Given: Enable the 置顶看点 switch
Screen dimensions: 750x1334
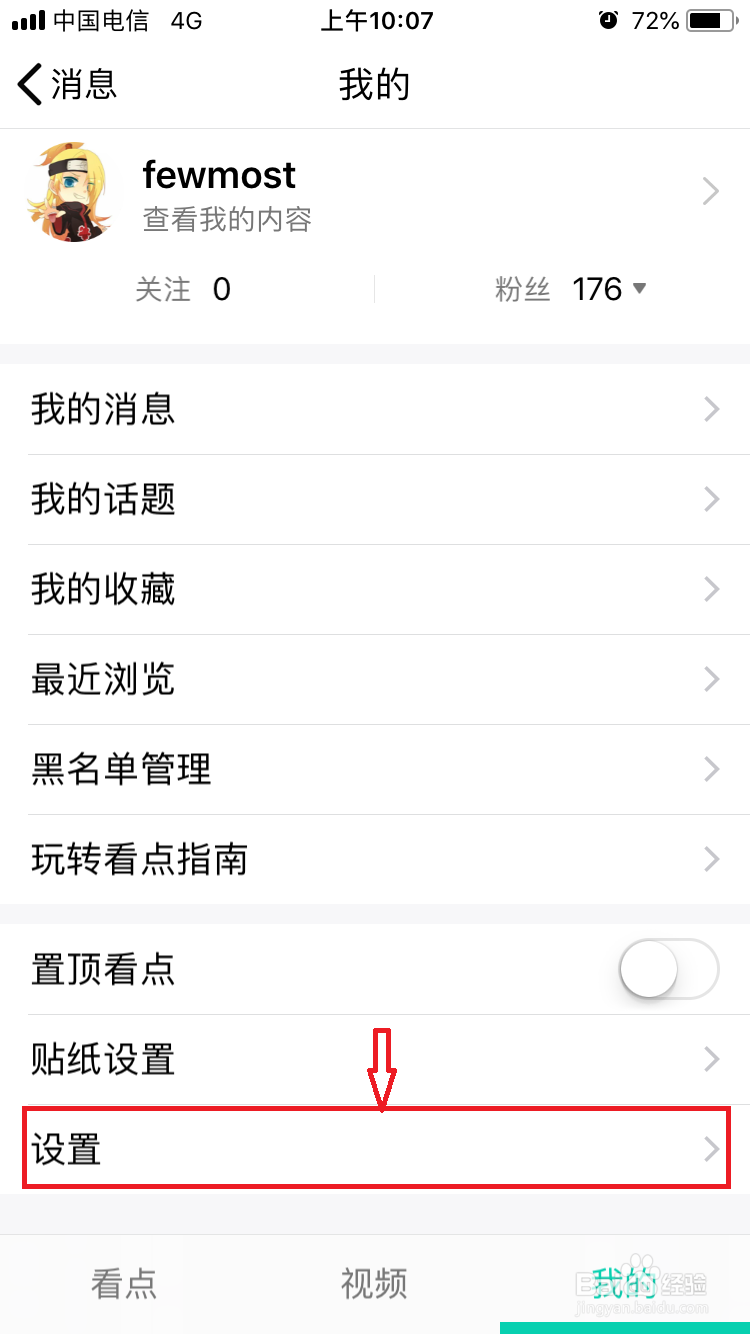Looking at the screenshot, I should 668,969.
